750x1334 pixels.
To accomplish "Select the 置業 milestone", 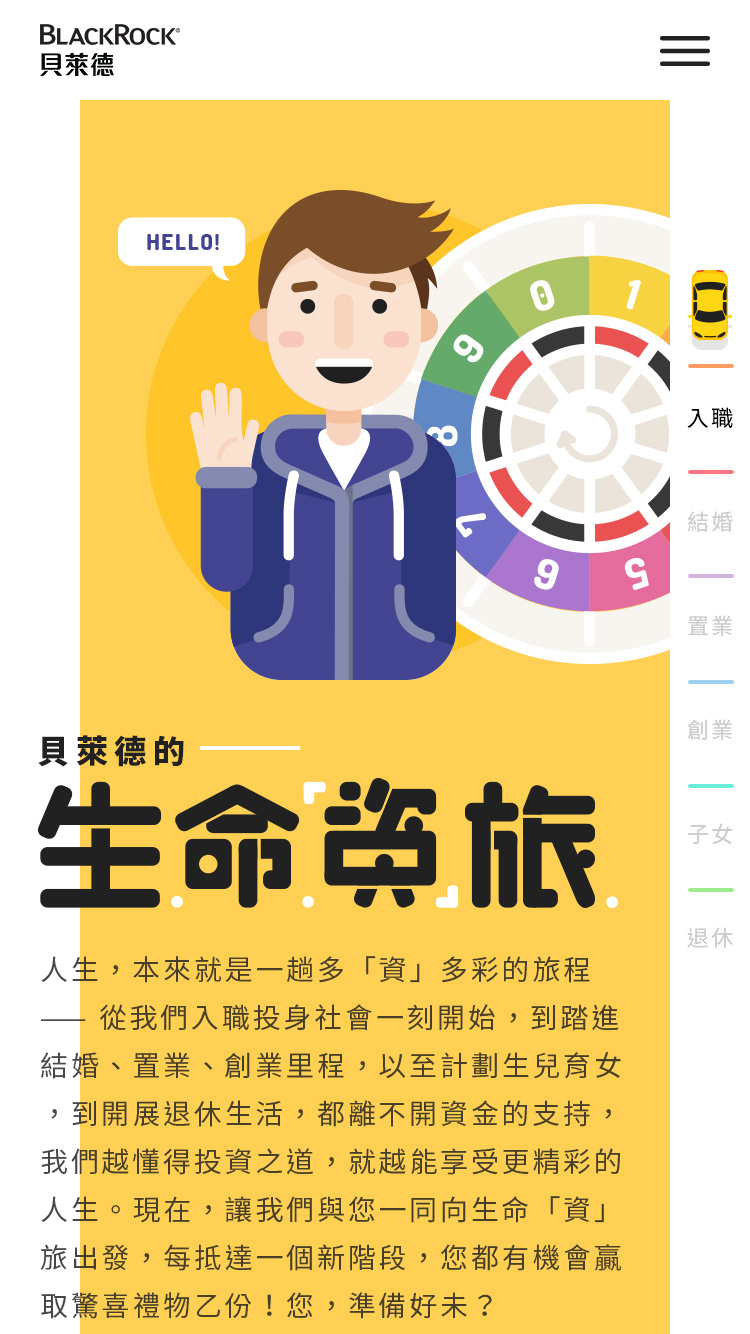I will pos(710,626).
